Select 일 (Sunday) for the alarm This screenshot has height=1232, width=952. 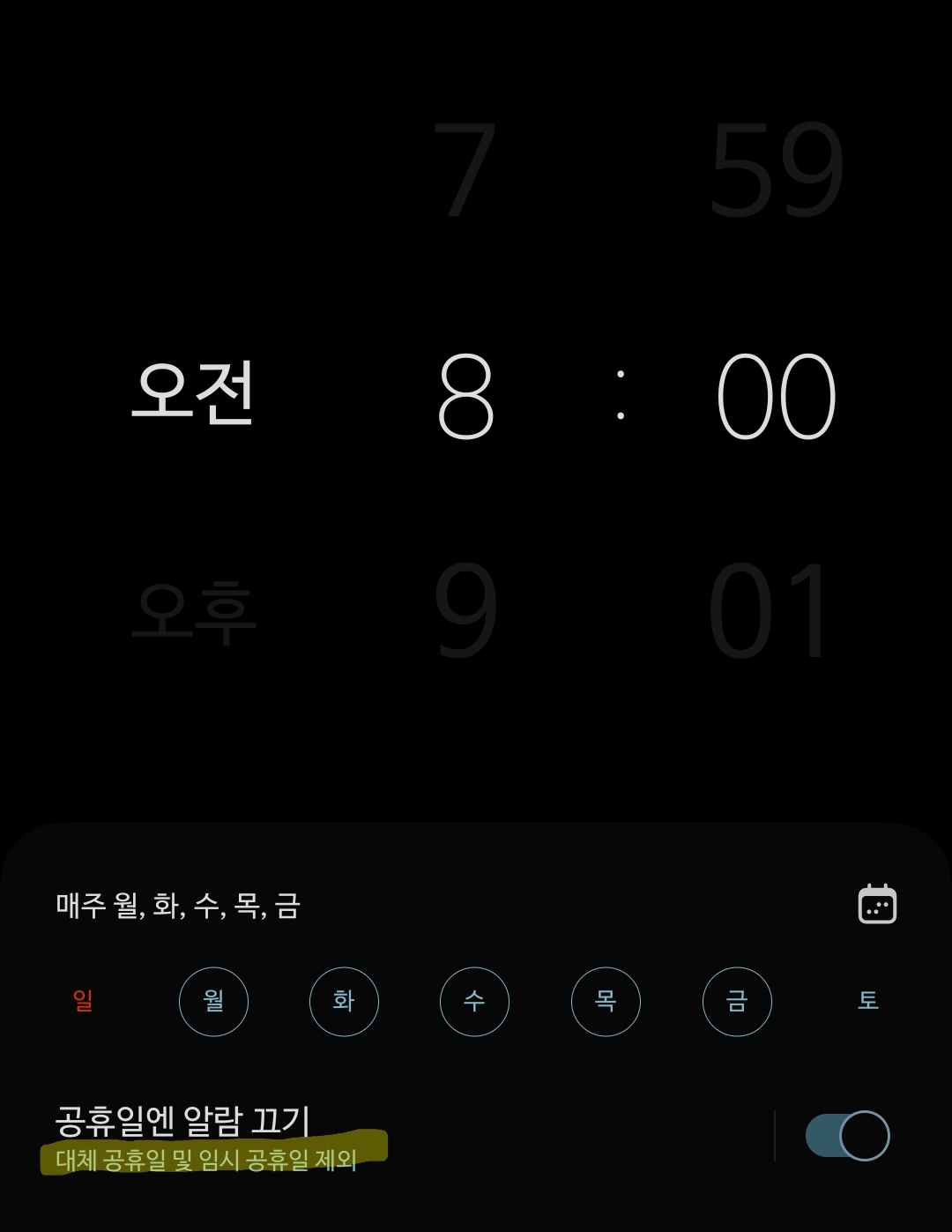pos(83,1001)
